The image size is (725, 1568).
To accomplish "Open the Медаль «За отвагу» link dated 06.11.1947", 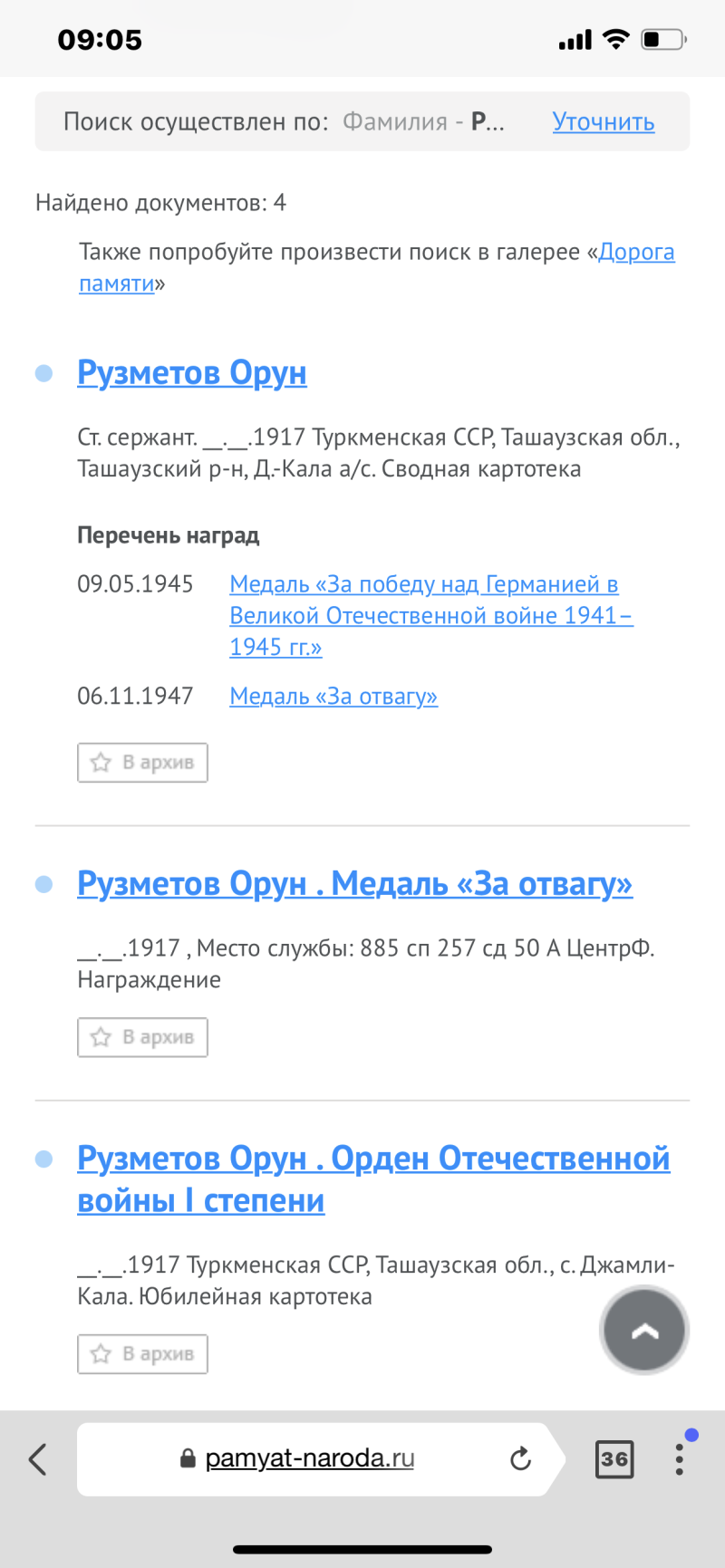I will (x=333, y=697).
